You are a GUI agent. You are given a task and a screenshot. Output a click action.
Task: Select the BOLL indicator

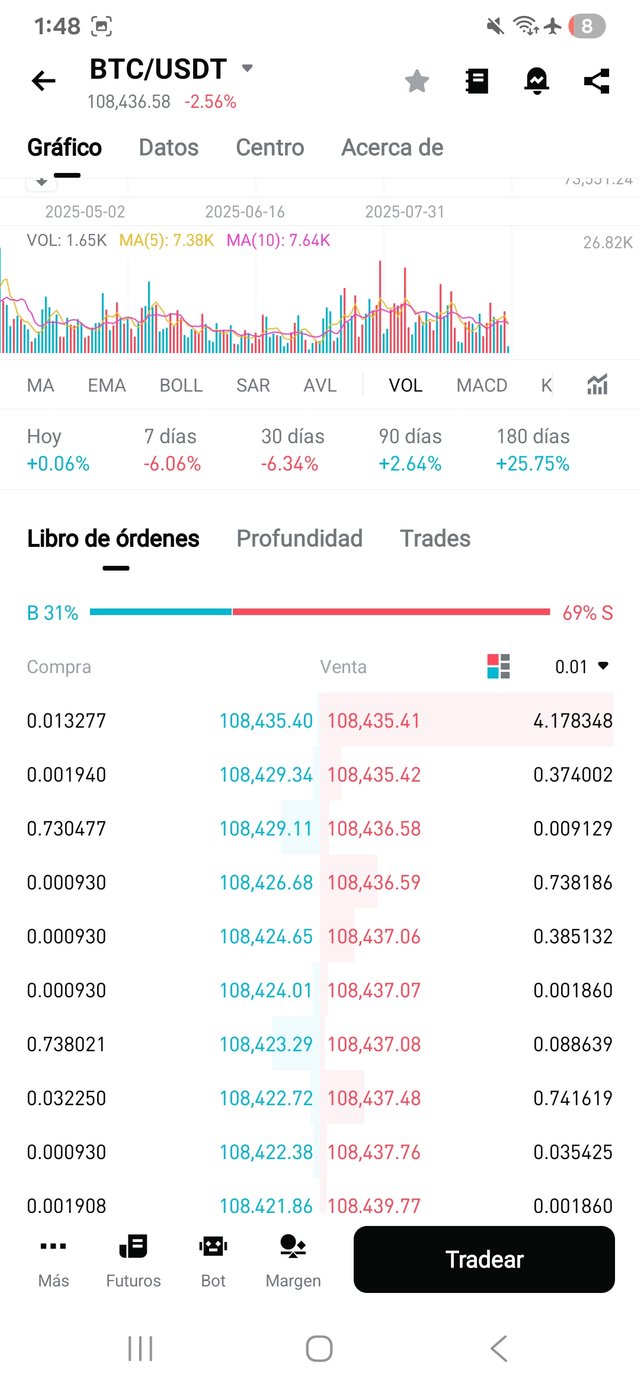click(181, 386)
